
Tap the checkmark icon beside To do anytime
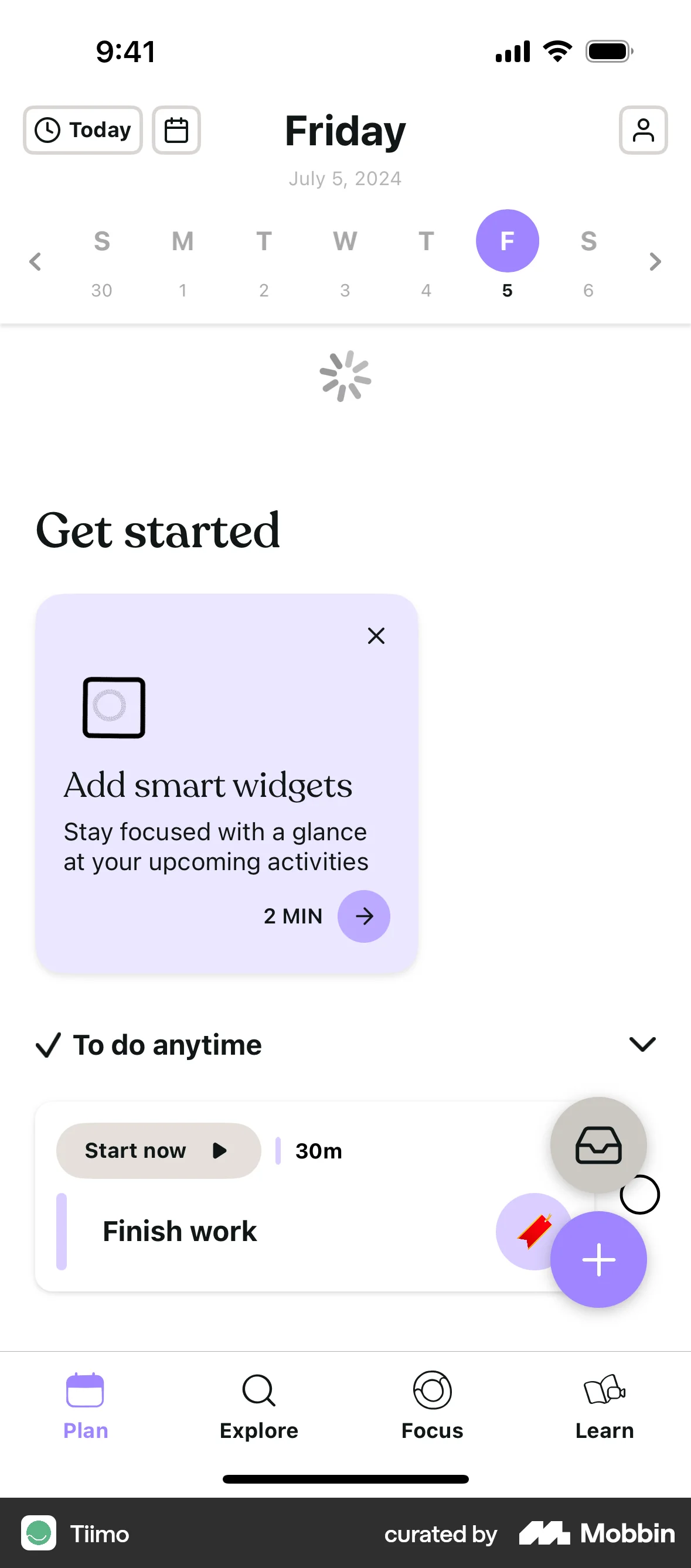click(49, 1044)
